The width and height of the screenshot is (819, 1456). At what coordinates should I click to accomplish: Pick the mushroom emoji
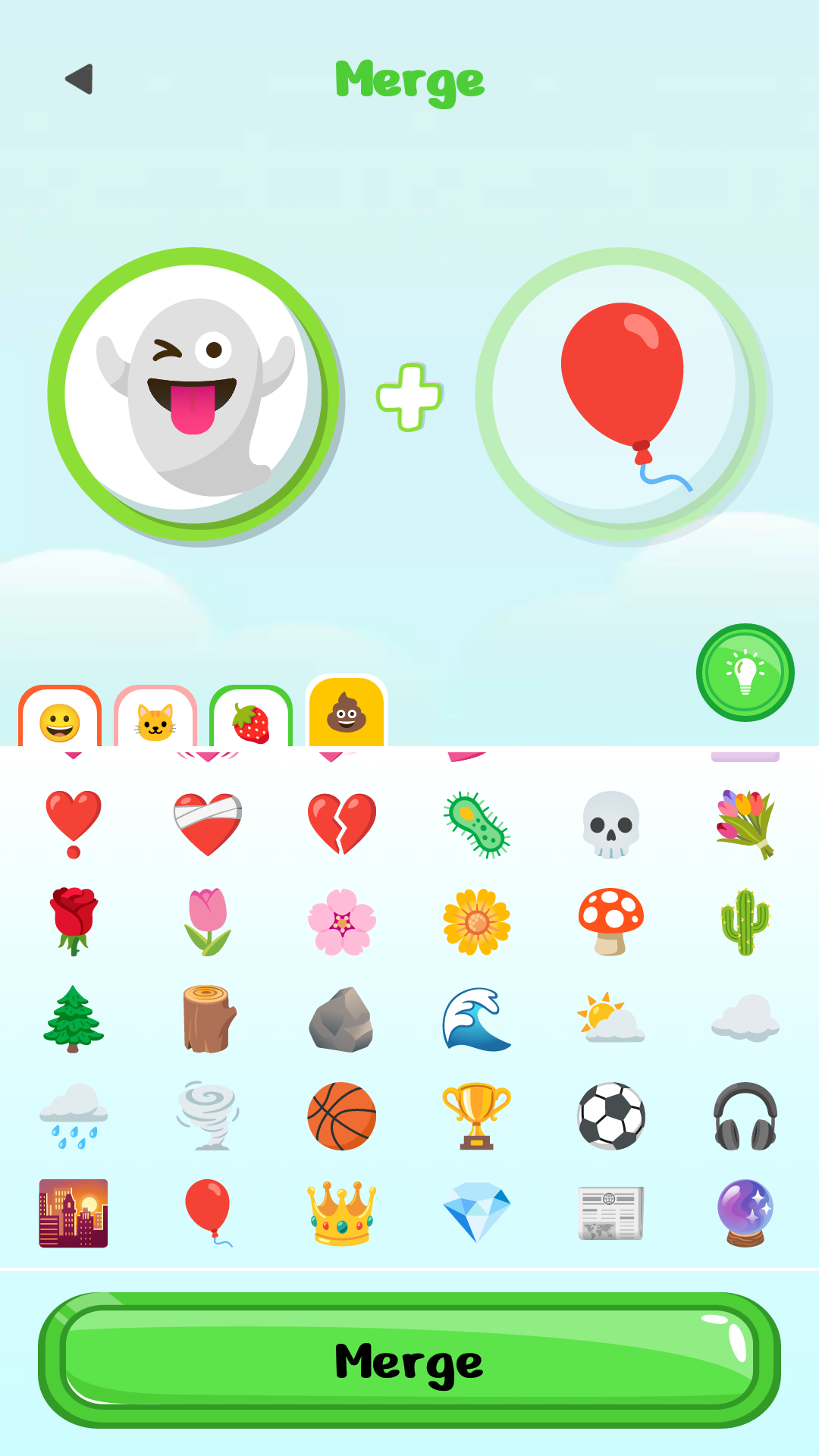coord(610,921)
